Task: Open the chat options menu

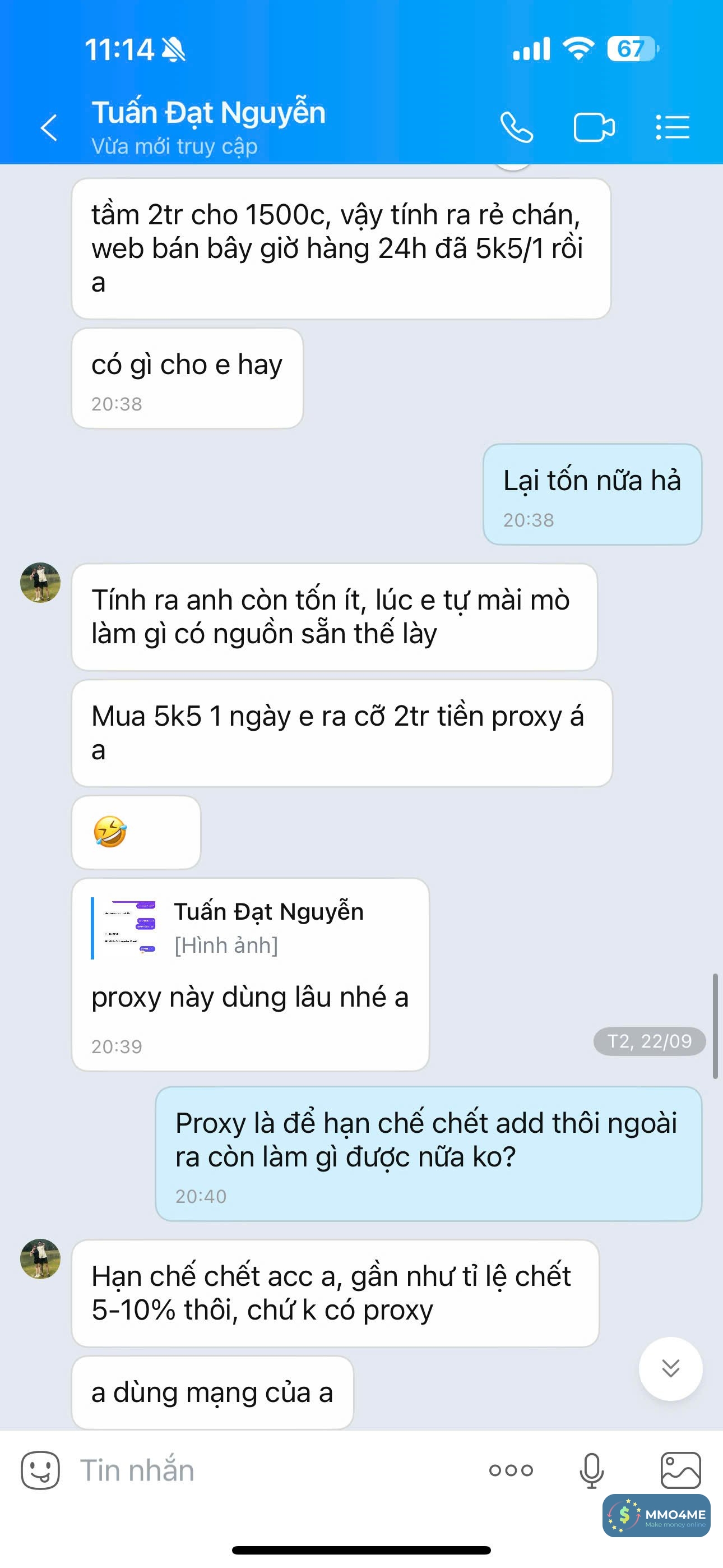Action: 673,128
